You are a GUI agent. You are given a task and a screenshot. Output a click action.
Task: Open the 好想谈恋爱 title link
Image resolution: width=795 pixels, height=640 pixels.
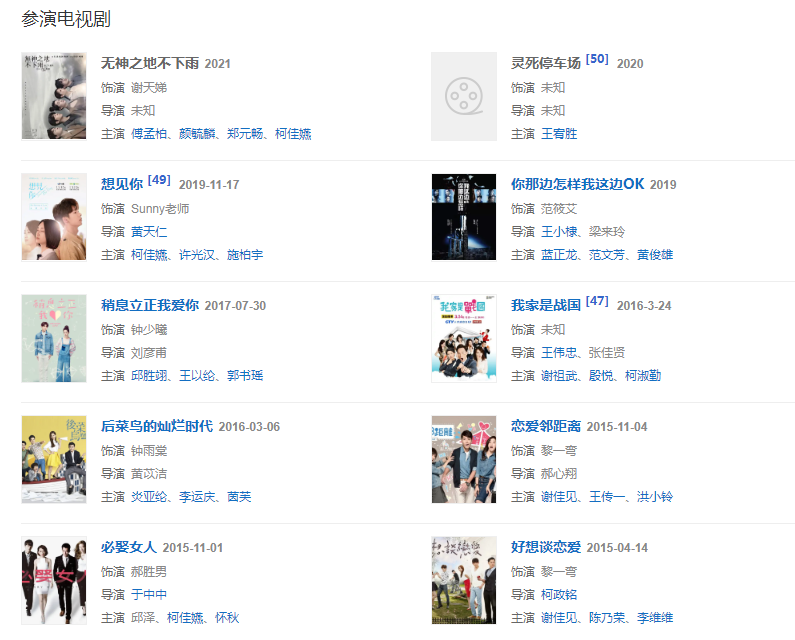[x=545, y=547]
